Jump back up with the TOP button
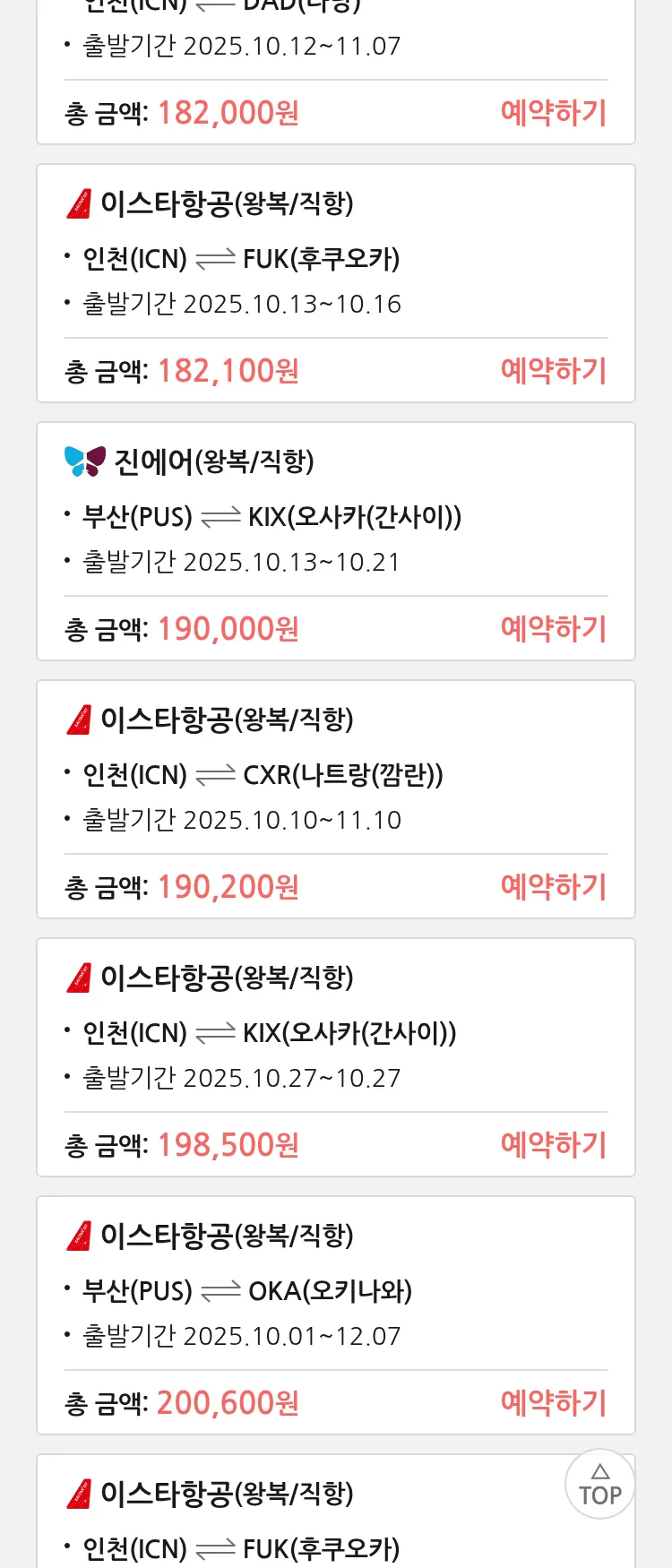 coord(599,1485)
